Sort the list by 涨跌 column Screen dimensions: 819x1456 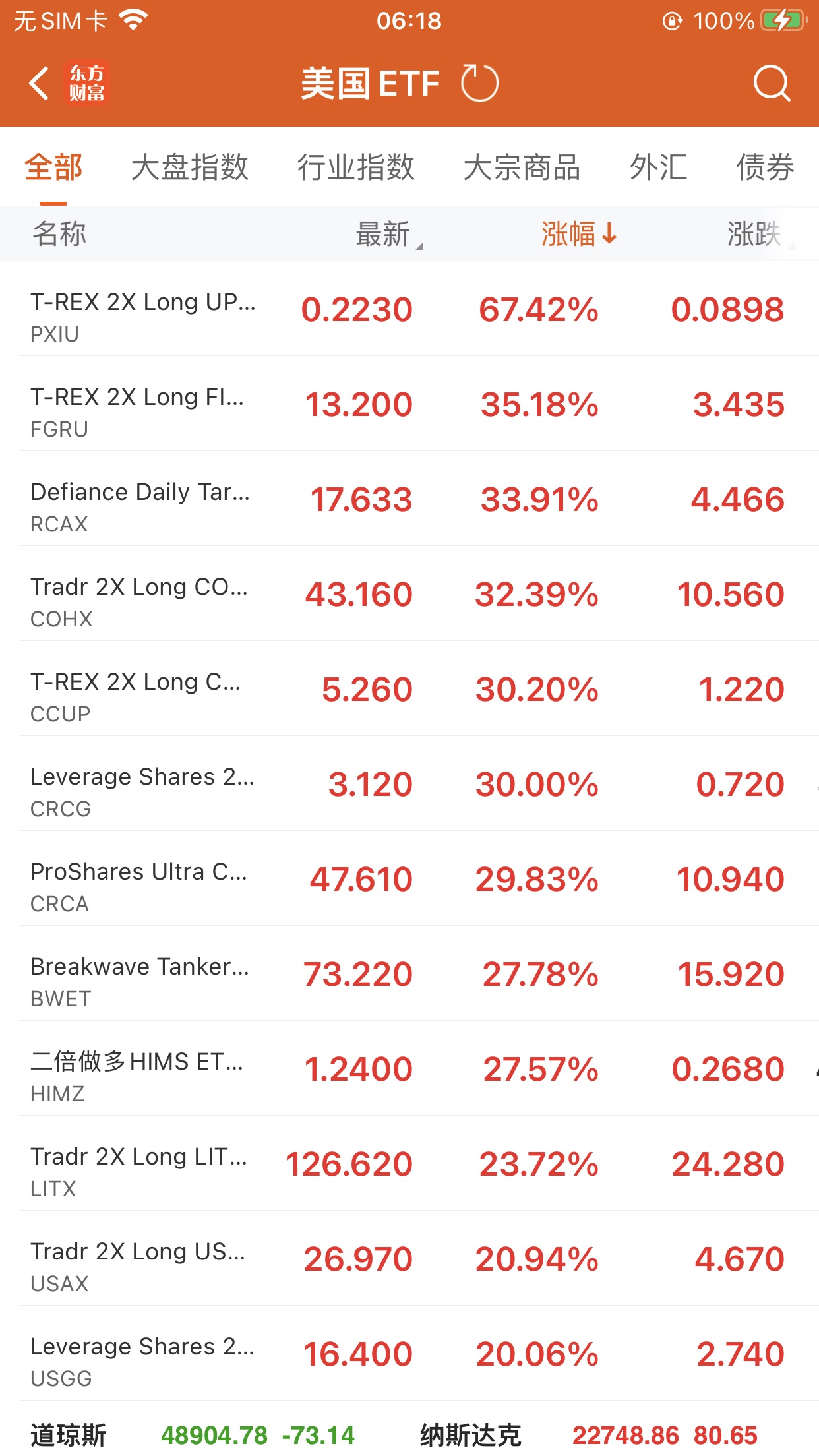click(755, 234)
